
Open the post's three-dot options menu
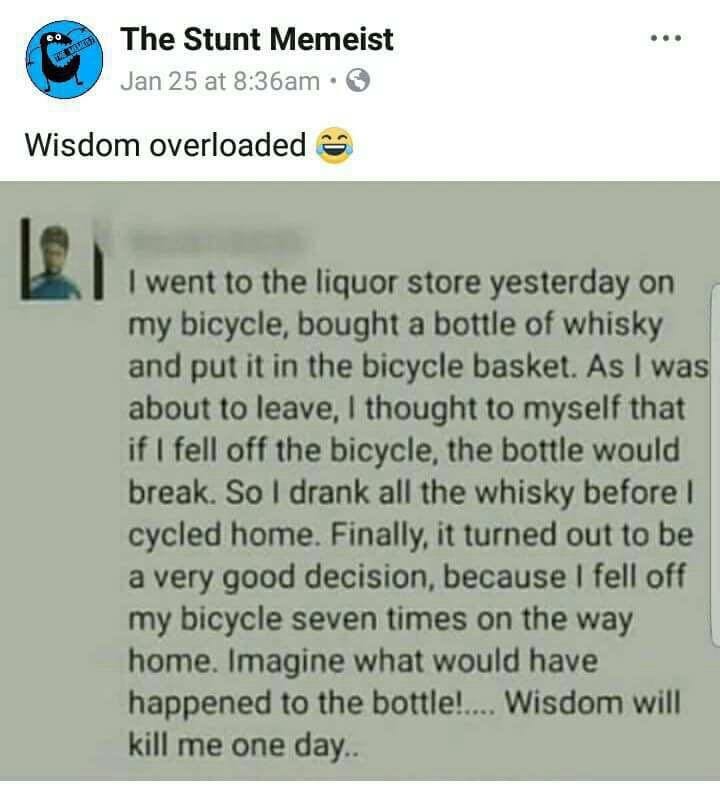click(x=665, y=39)
